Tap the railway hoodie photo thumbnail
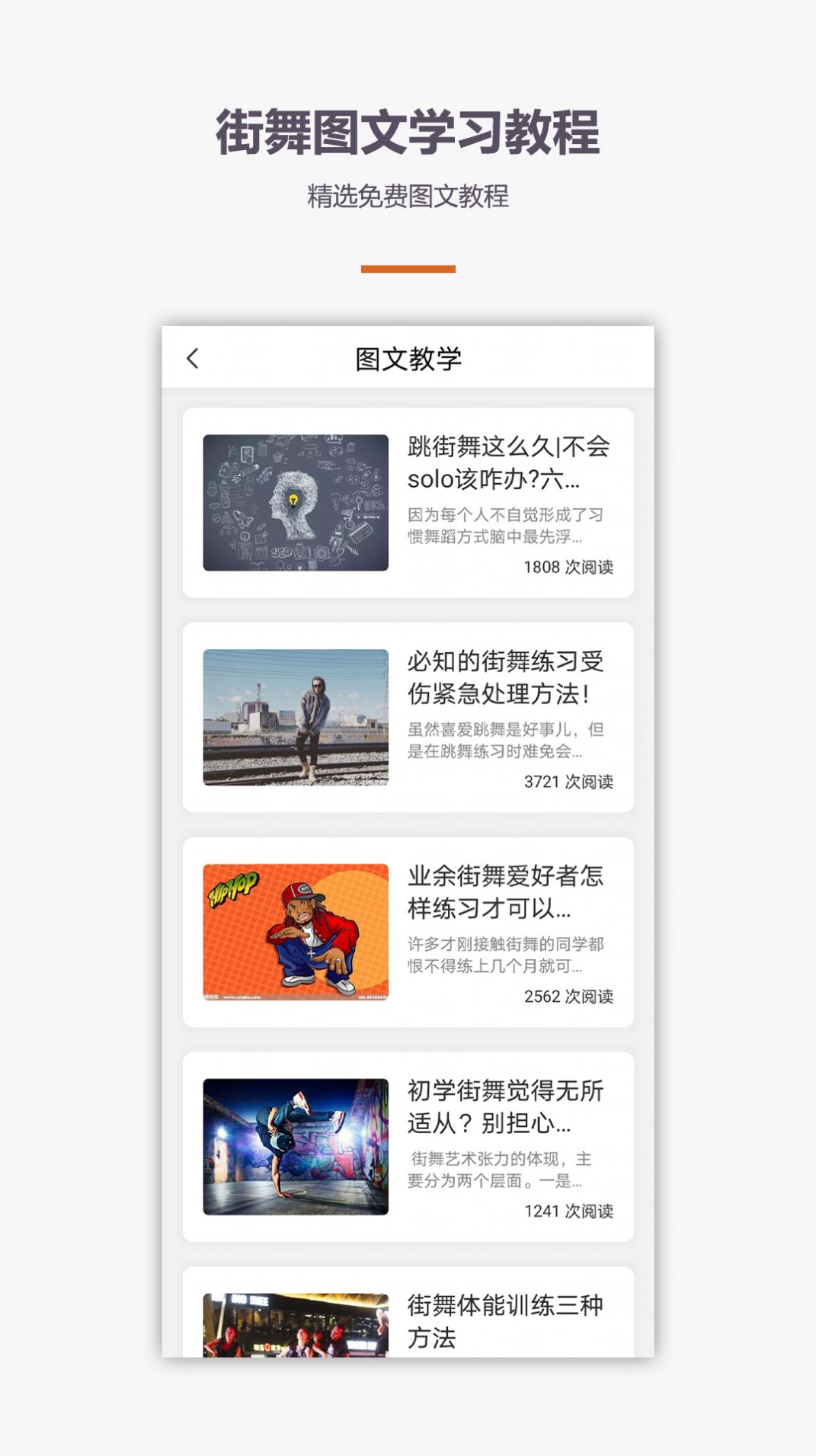 click(x=296, y=716)
